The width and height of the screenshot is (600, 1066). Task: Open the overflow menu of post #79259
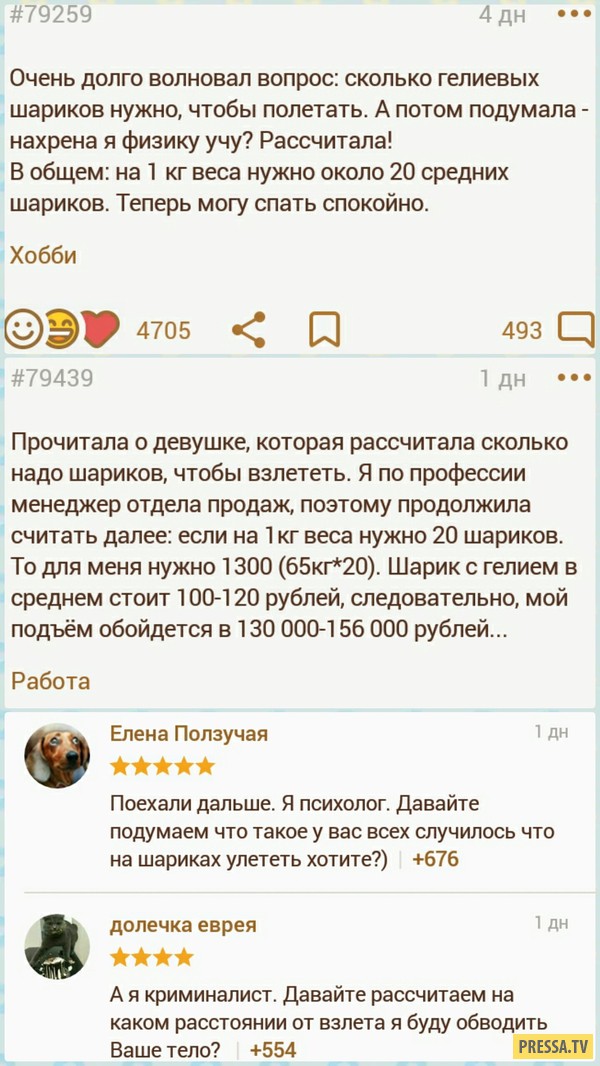tap(574, 14)
